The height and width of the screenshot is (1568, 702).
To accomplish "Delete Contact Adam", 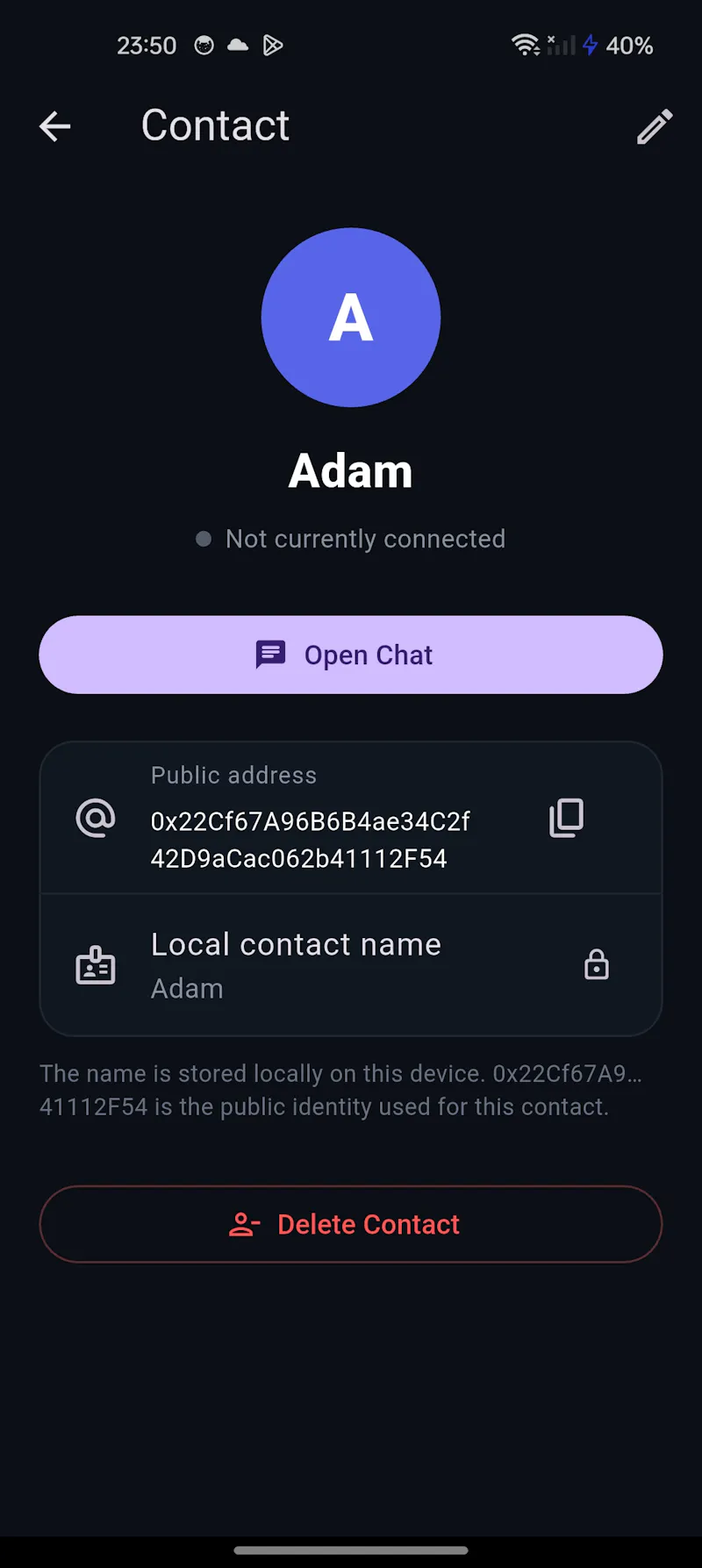I will [x=351, y=1224].
